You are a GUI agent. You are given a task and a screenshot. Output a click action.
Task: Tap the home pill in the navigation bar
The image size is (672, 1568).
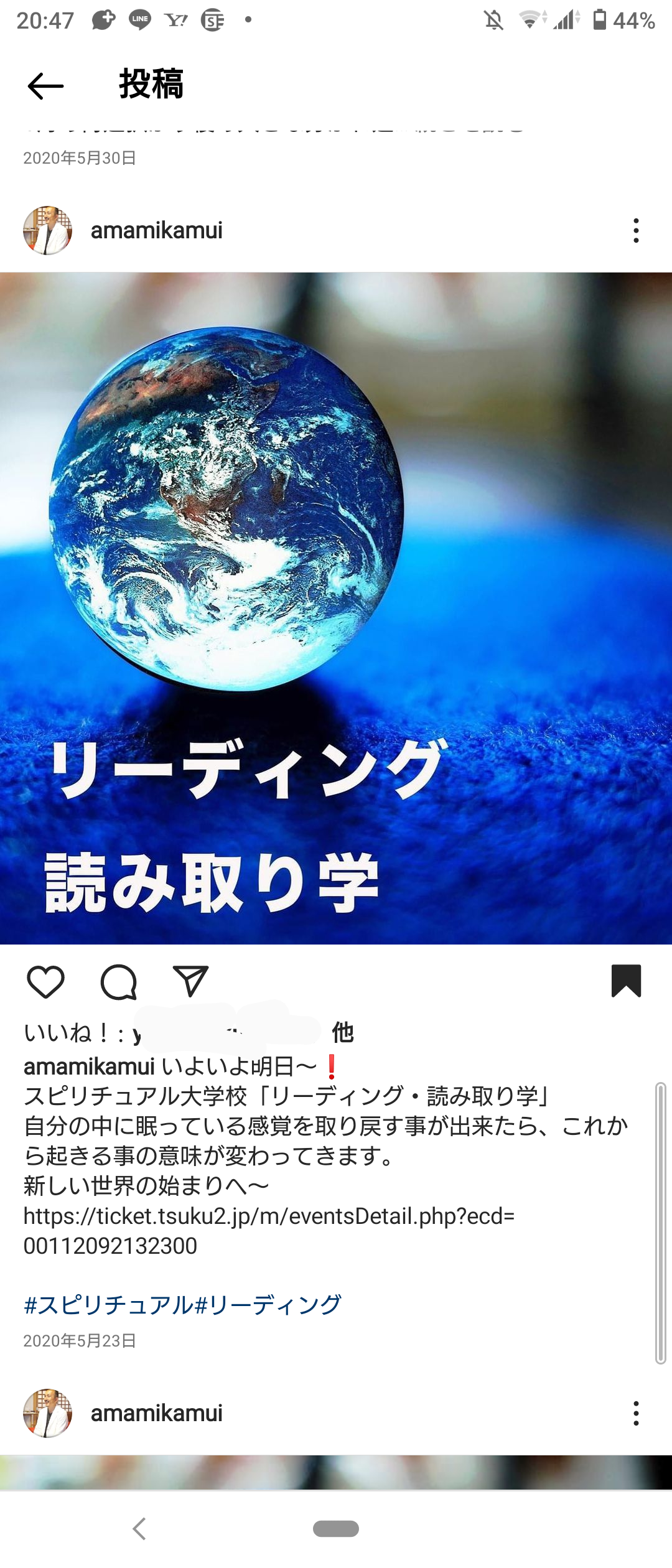pos(336,1529)
